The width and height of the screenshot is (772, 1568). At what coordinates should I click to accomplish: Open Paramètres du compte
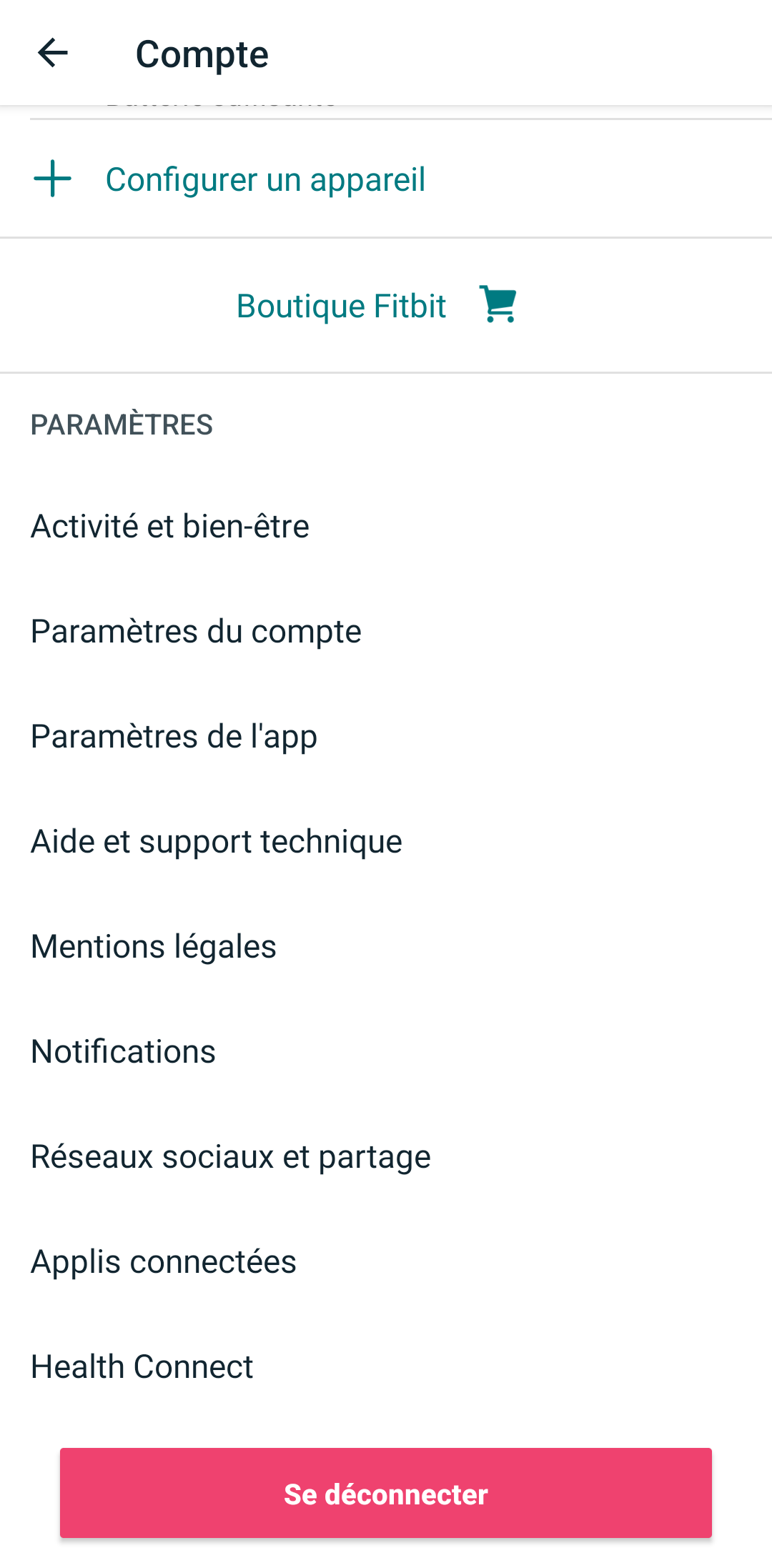pos(196,632)
